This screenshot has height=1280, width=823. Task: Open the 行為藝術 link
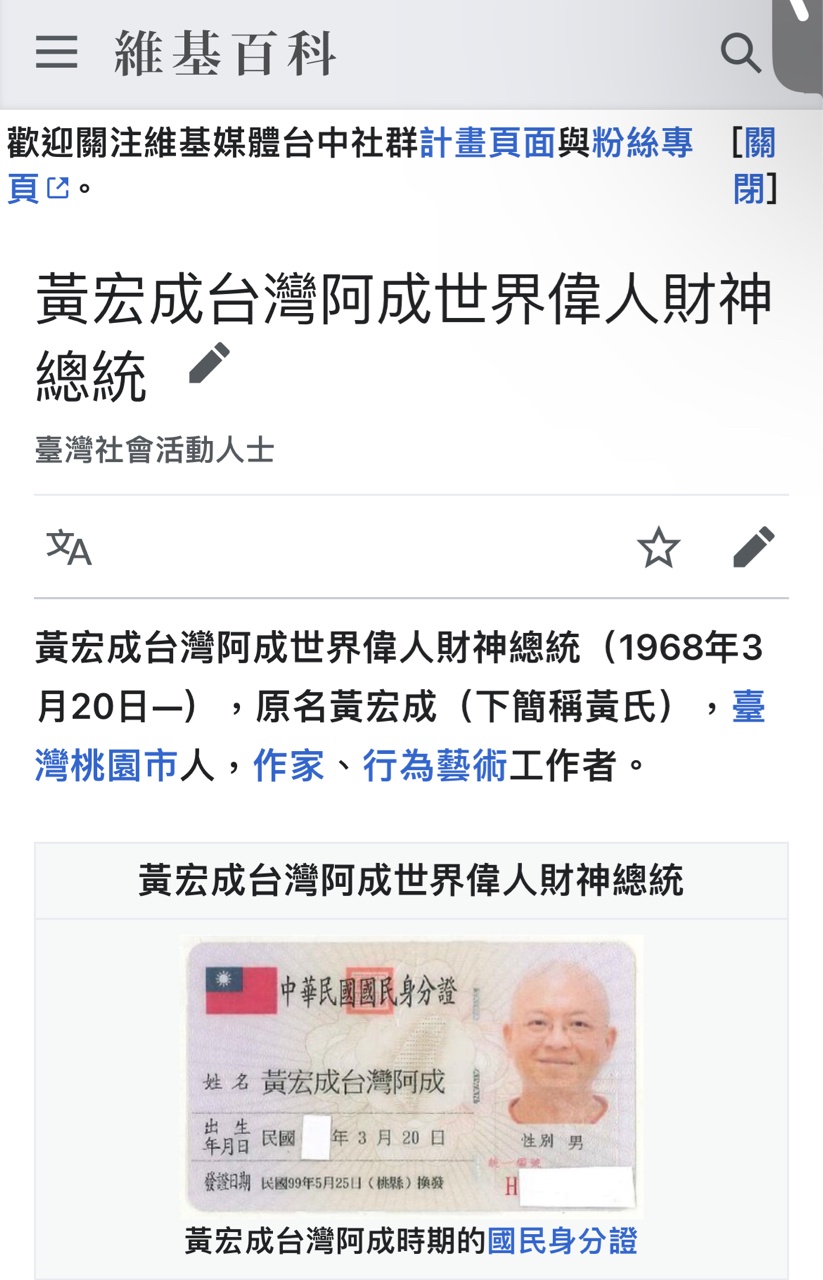point(434,766)
